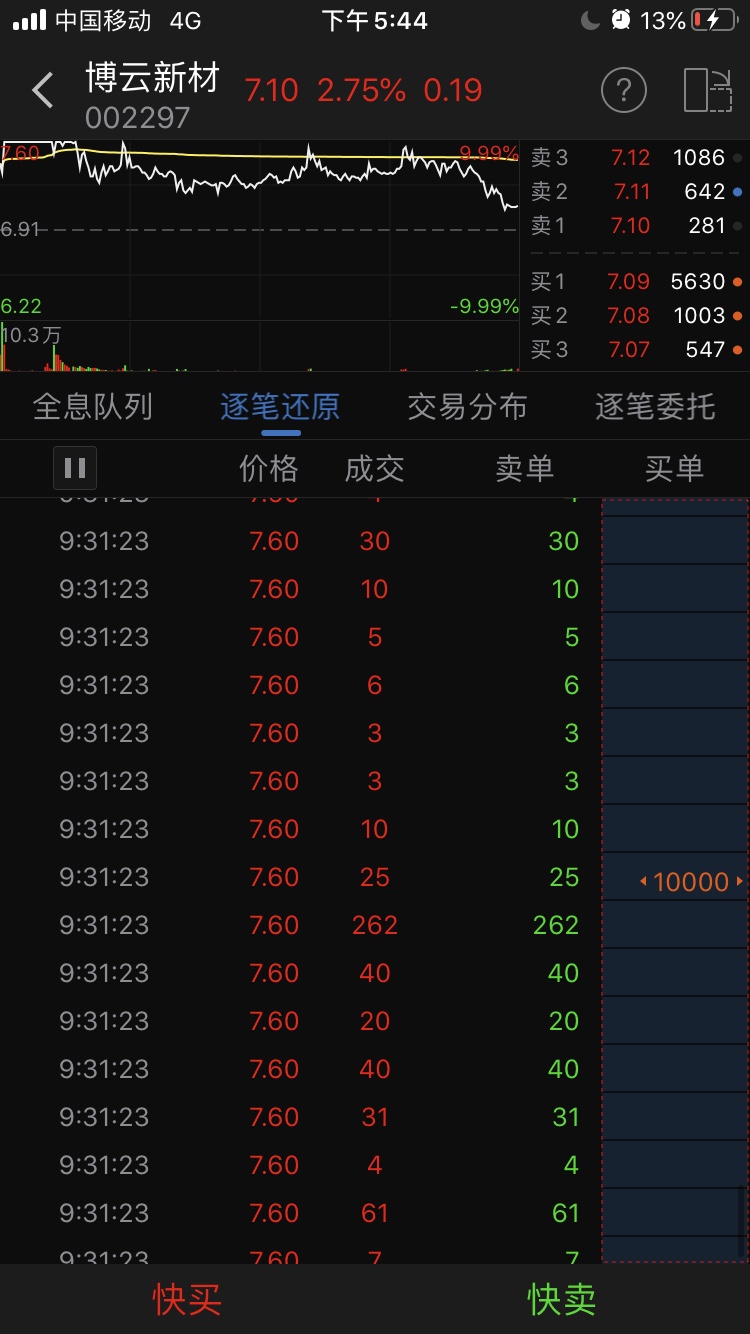Select the 逐笔还原 tab

(280, 406)
